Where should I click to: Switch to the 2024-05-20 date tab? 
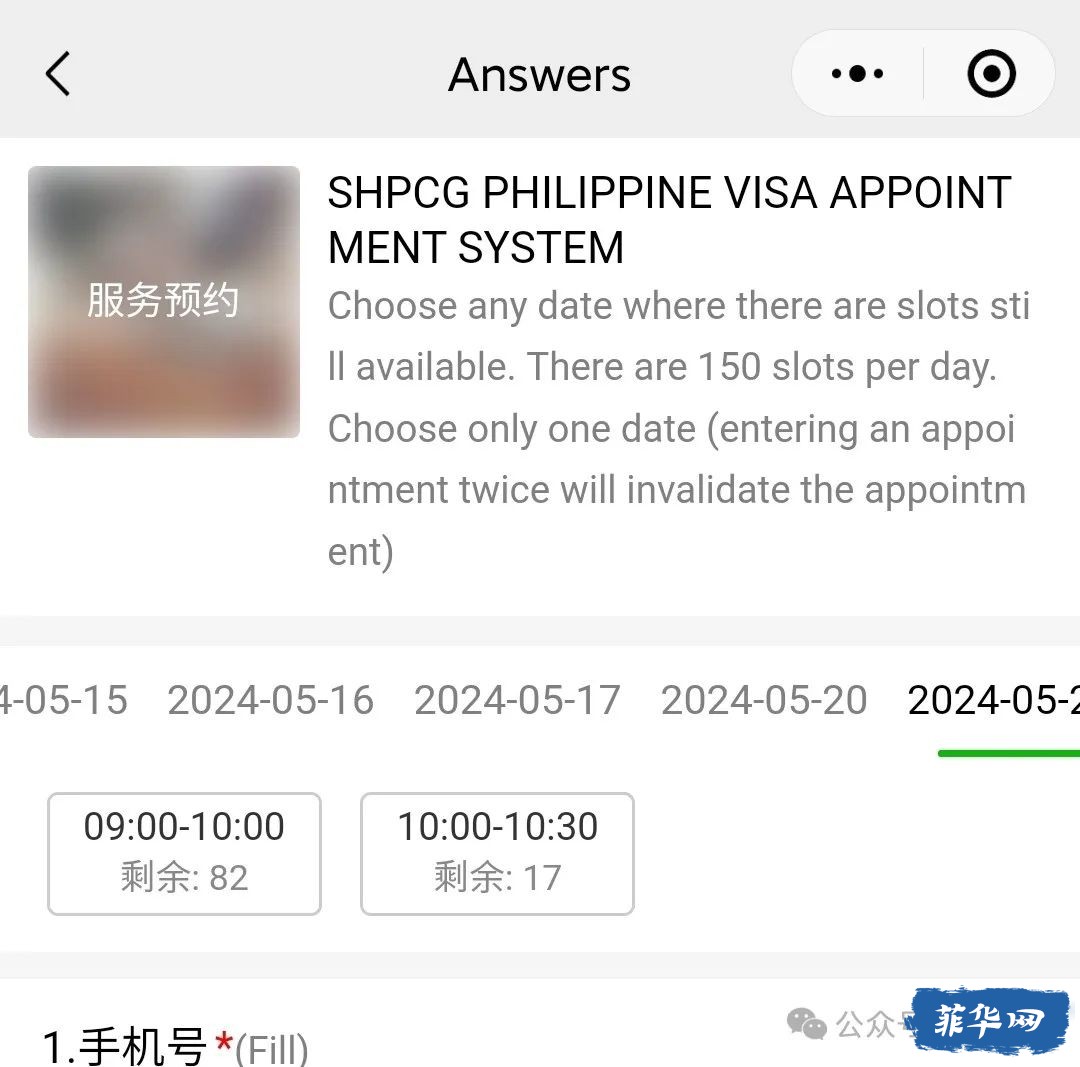click(x=764, y=700)
